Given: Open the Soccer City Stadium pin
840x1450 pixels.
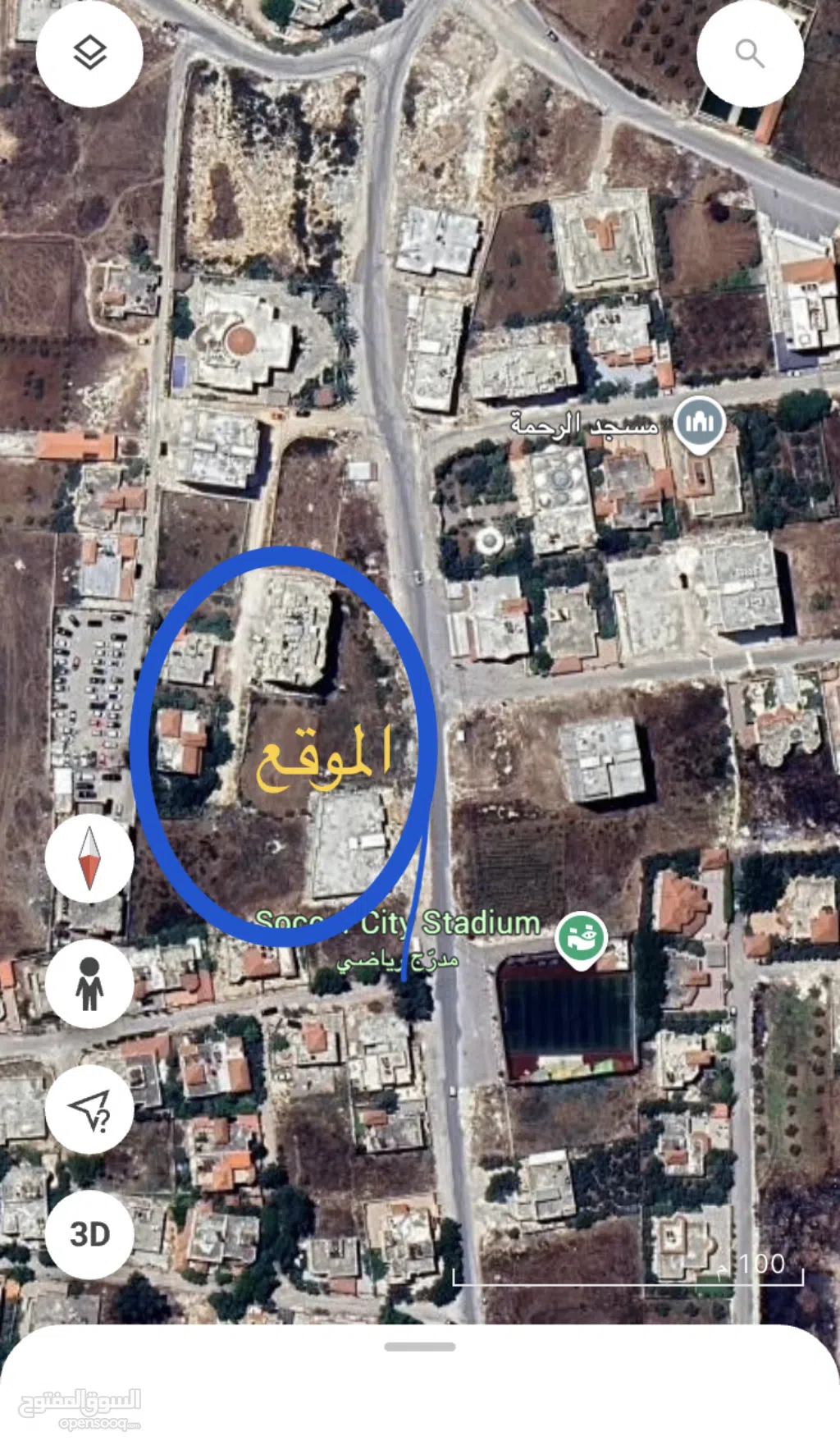Looking at the screenshot, I should tap(582, 938).
